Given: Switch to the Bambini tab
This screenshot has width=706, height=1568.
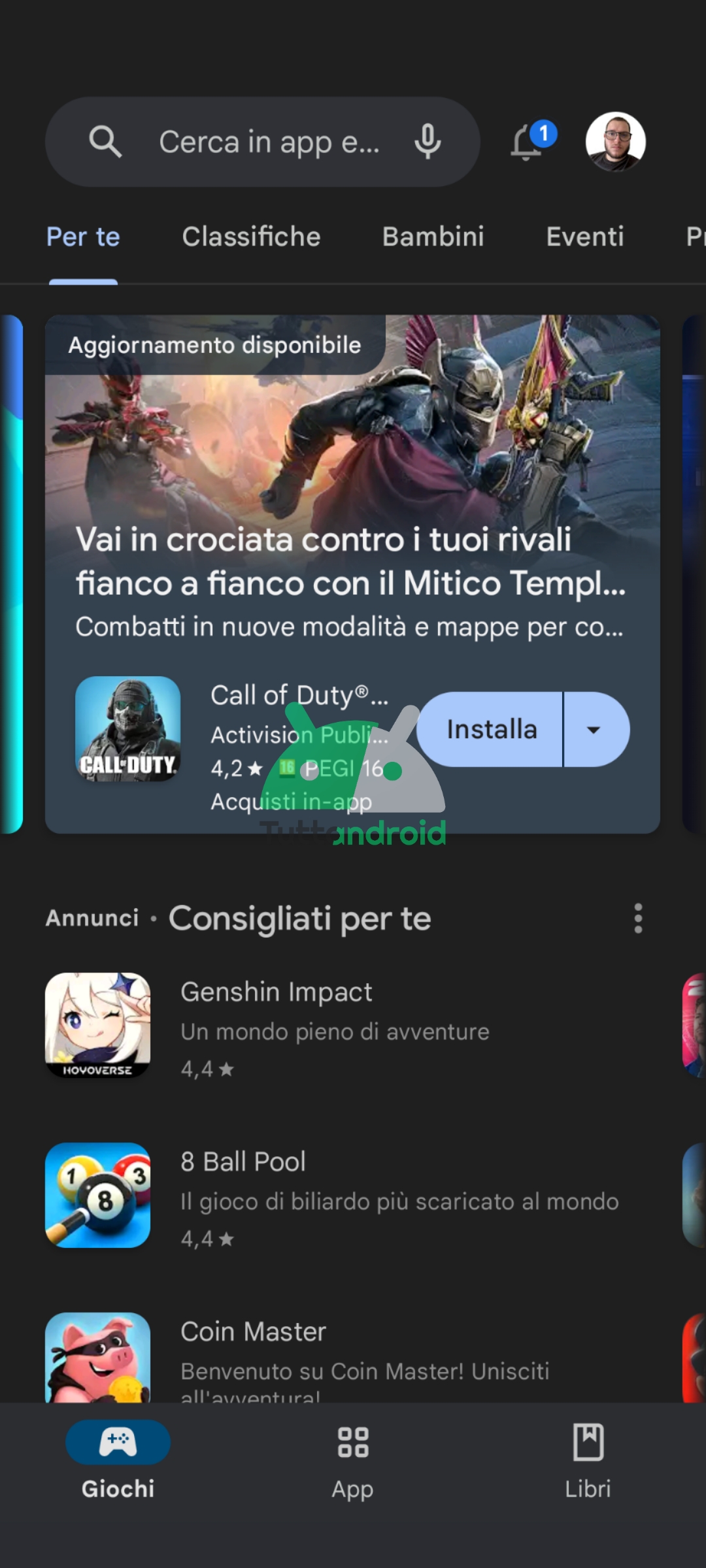Looking at the screenshot, I should point(433,237).
